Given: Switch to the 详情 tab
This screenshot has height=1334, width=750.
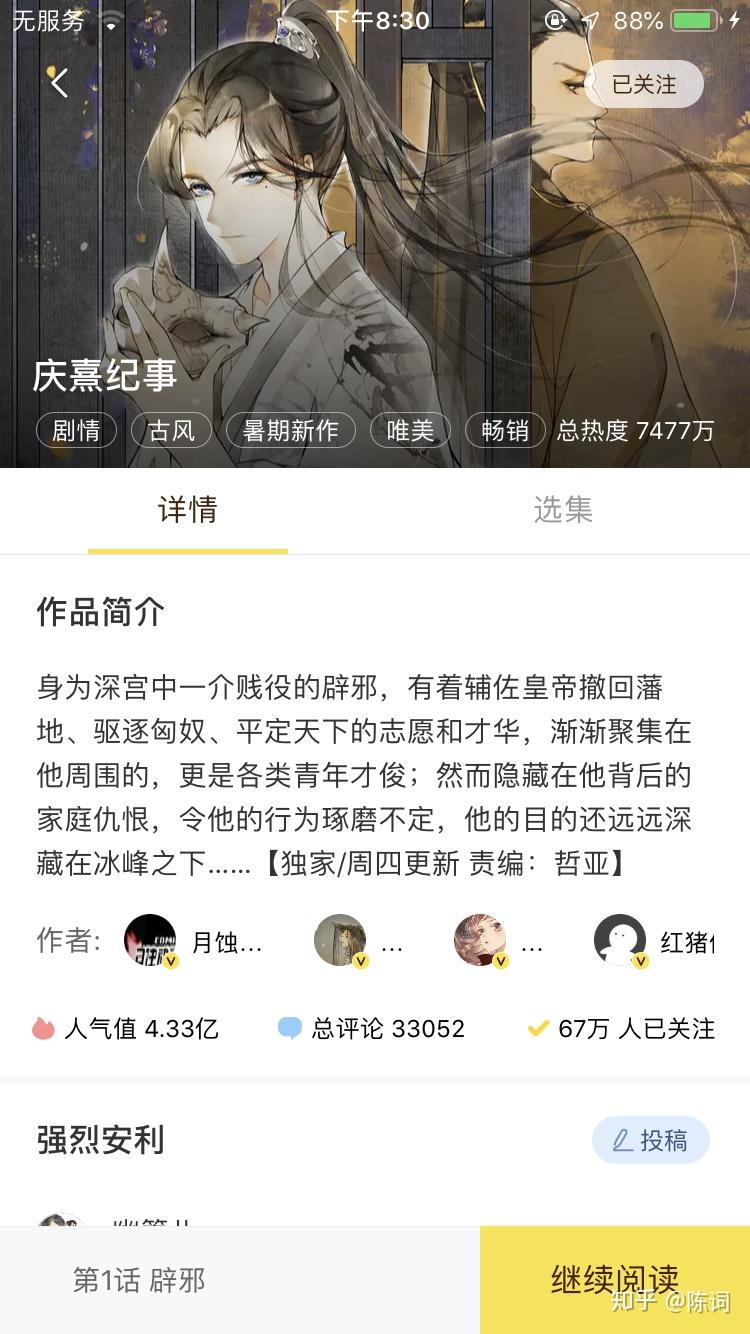Looking at the screenshot, I should click(x=188, y=510).
